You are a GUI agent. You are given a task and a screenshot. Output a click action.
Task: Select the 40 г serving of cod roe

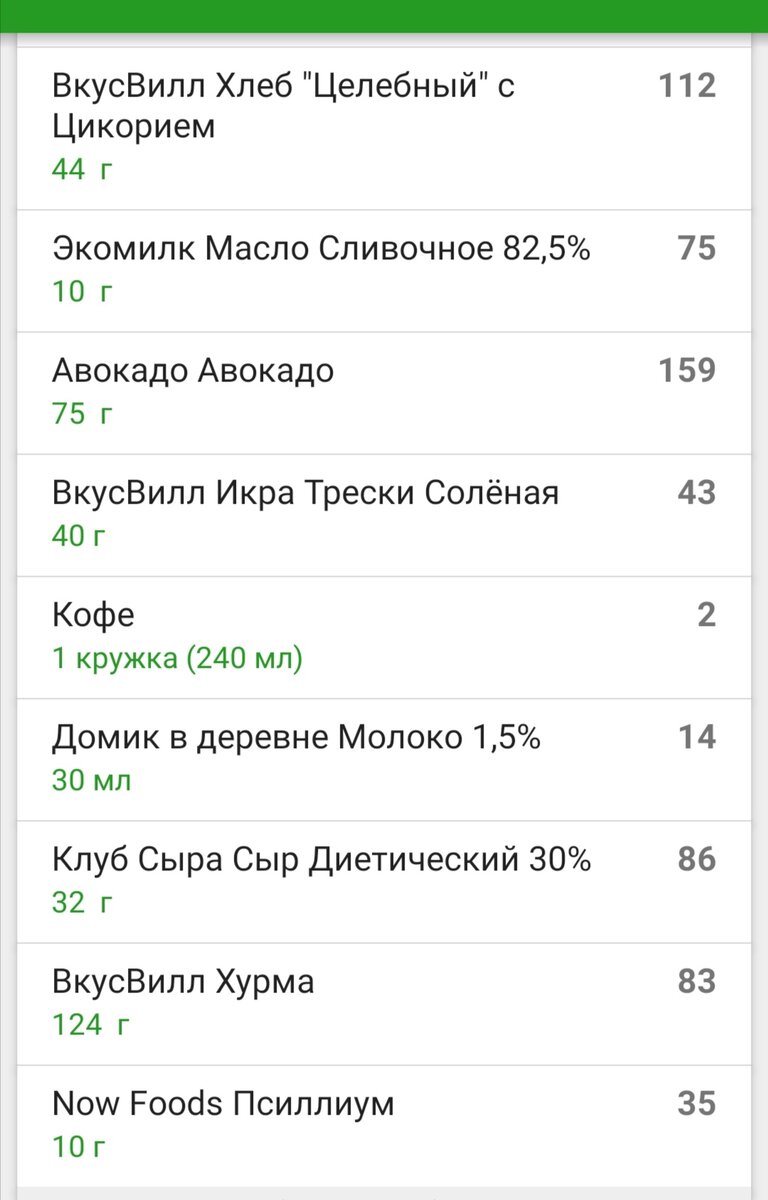point(78,535)
